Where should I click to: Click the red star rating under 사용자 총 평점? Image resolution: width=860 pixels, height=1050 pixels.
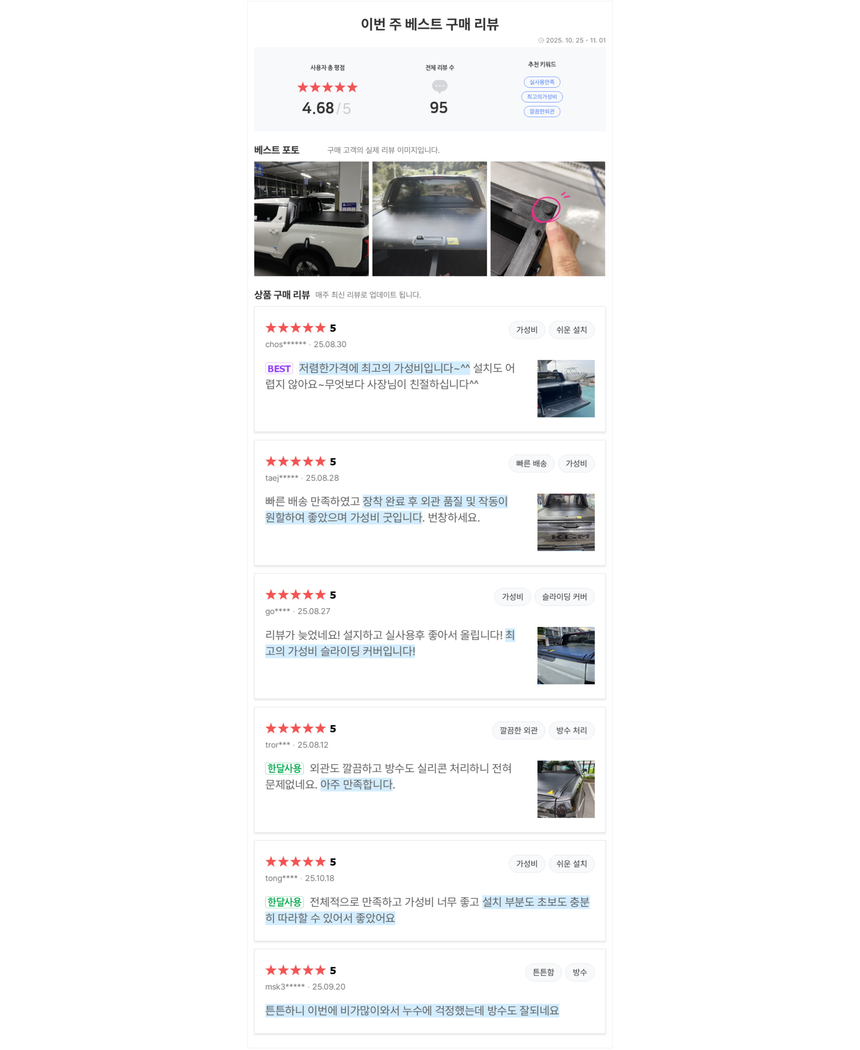click(x=327, y=87)
